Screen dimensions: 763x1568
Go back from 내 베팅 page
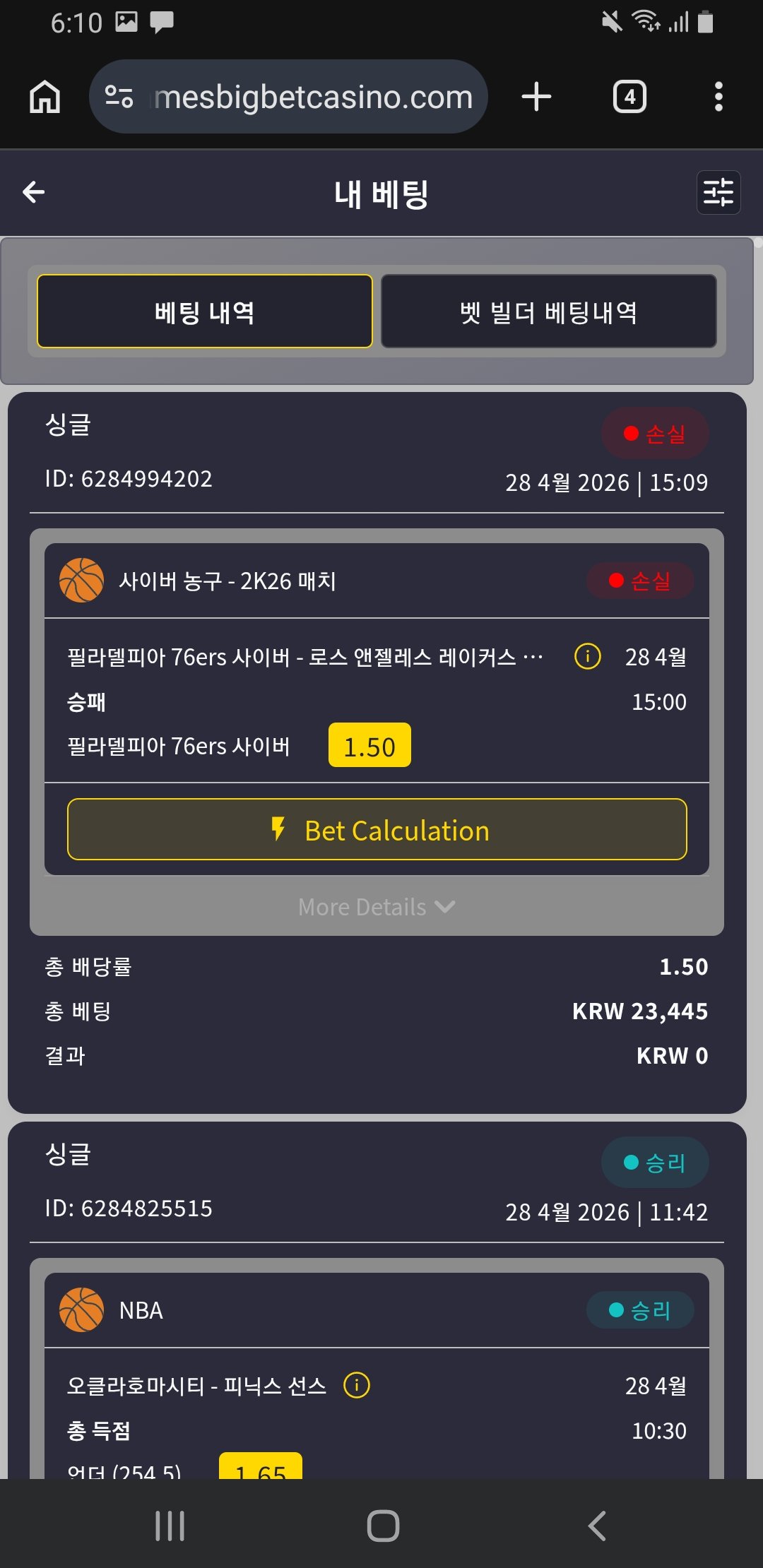[34, 192]
